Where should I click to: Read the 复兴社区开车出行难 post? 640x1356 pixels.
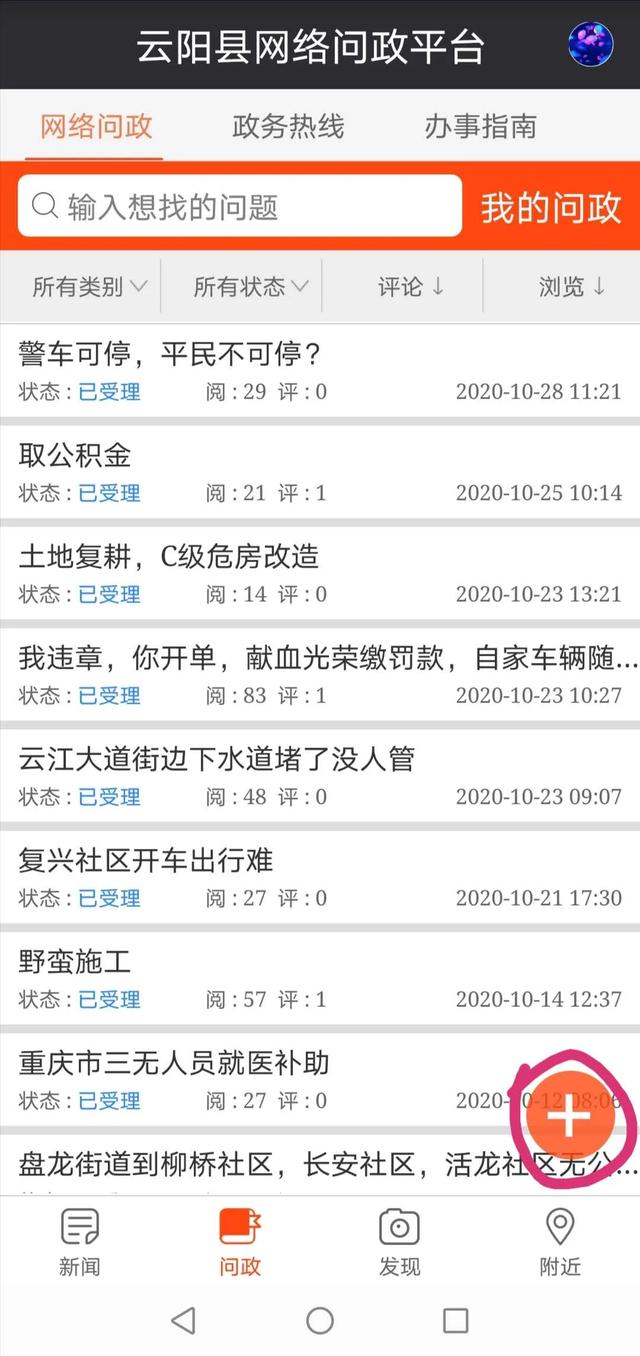point(146,861)
